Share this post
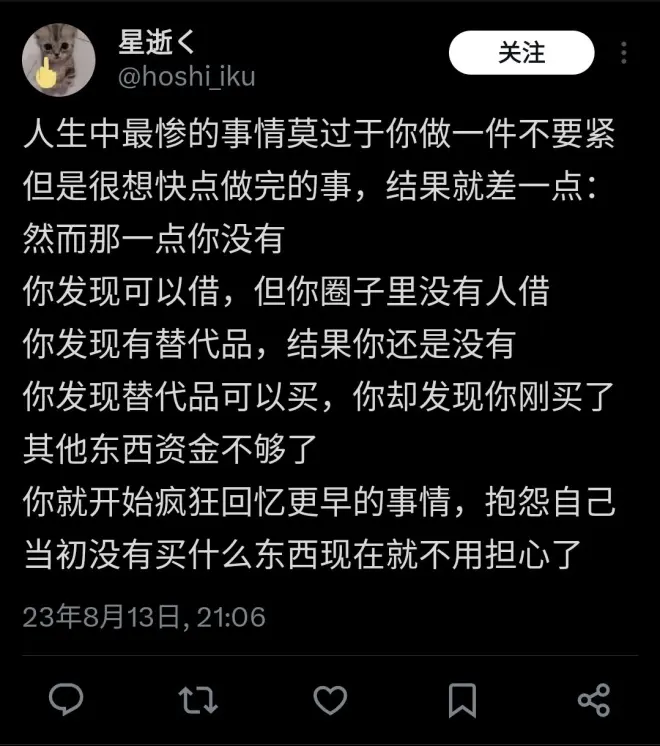660x746 pixels. (x=593, y=699)
